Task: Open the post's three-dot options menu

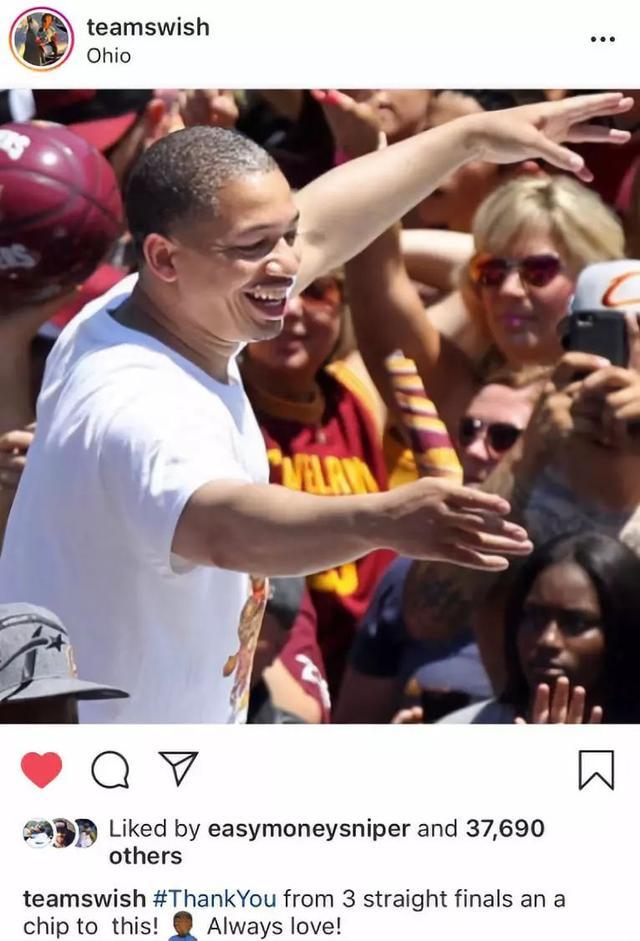Action: tap(602, 39)
